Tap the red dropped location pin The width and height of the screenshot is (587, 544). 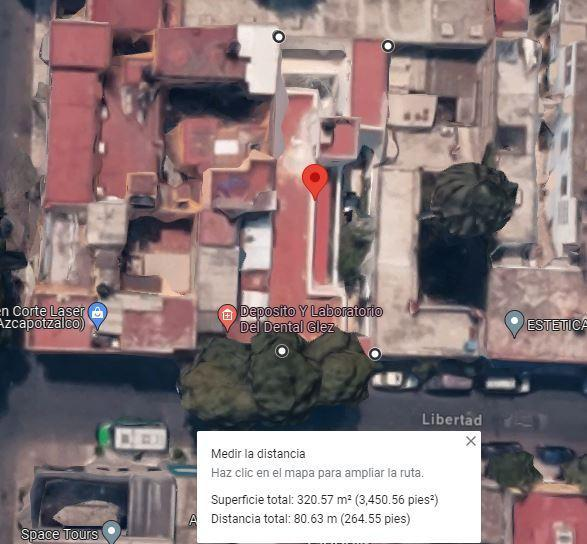[315, 182]
